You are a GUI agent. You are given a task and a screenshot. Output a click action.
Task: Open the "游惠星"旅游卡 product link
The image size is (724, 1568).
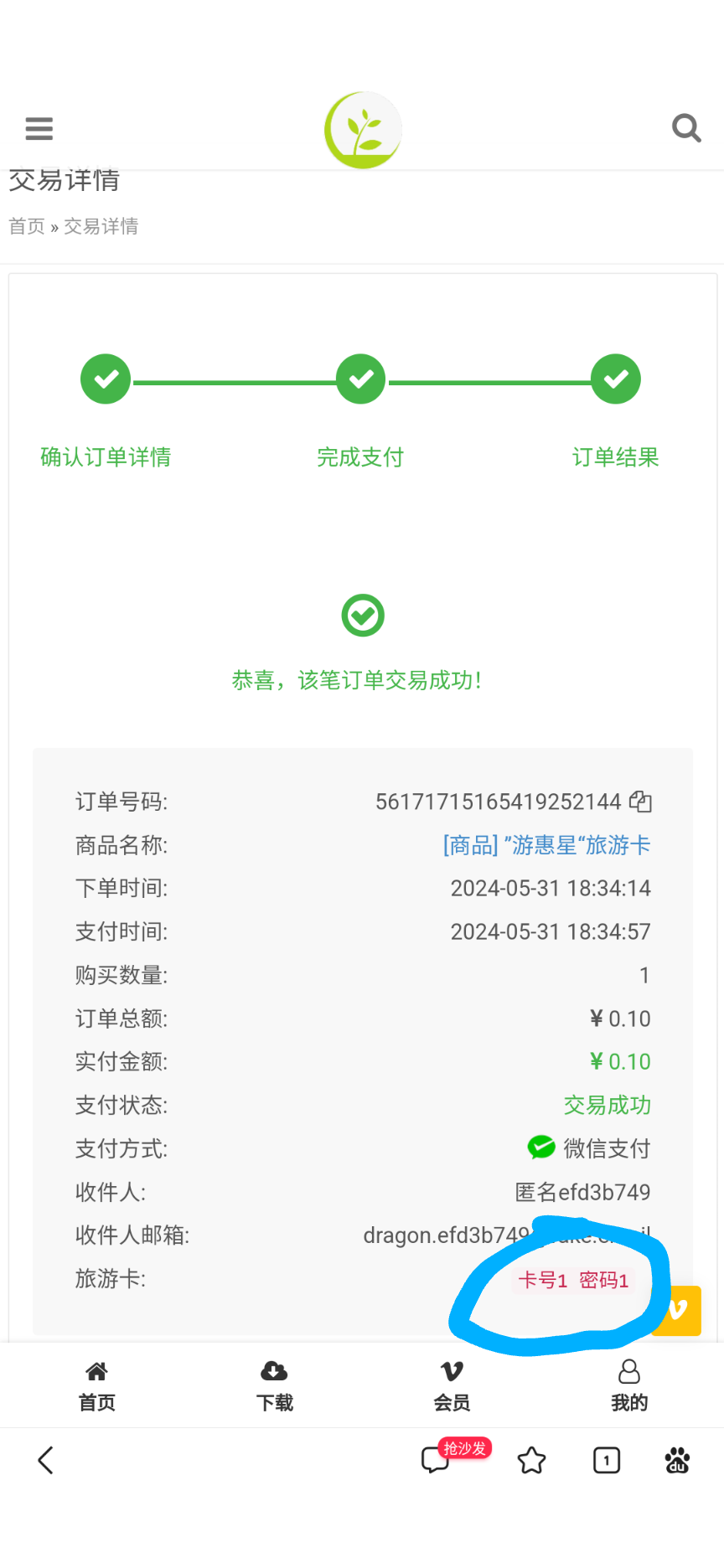point(546,845)
